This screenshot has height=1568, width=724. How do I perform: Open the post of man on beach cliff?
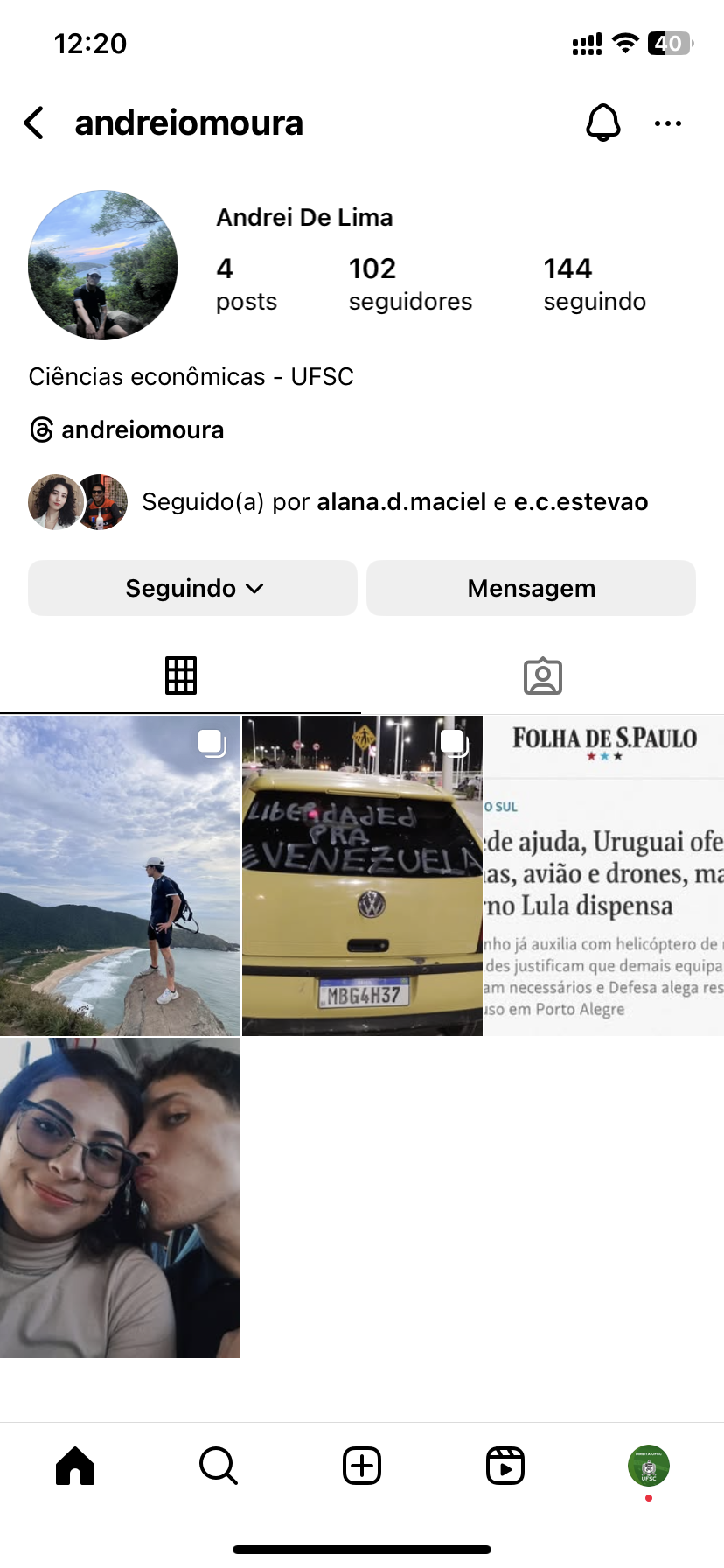[x=120, y=876]
